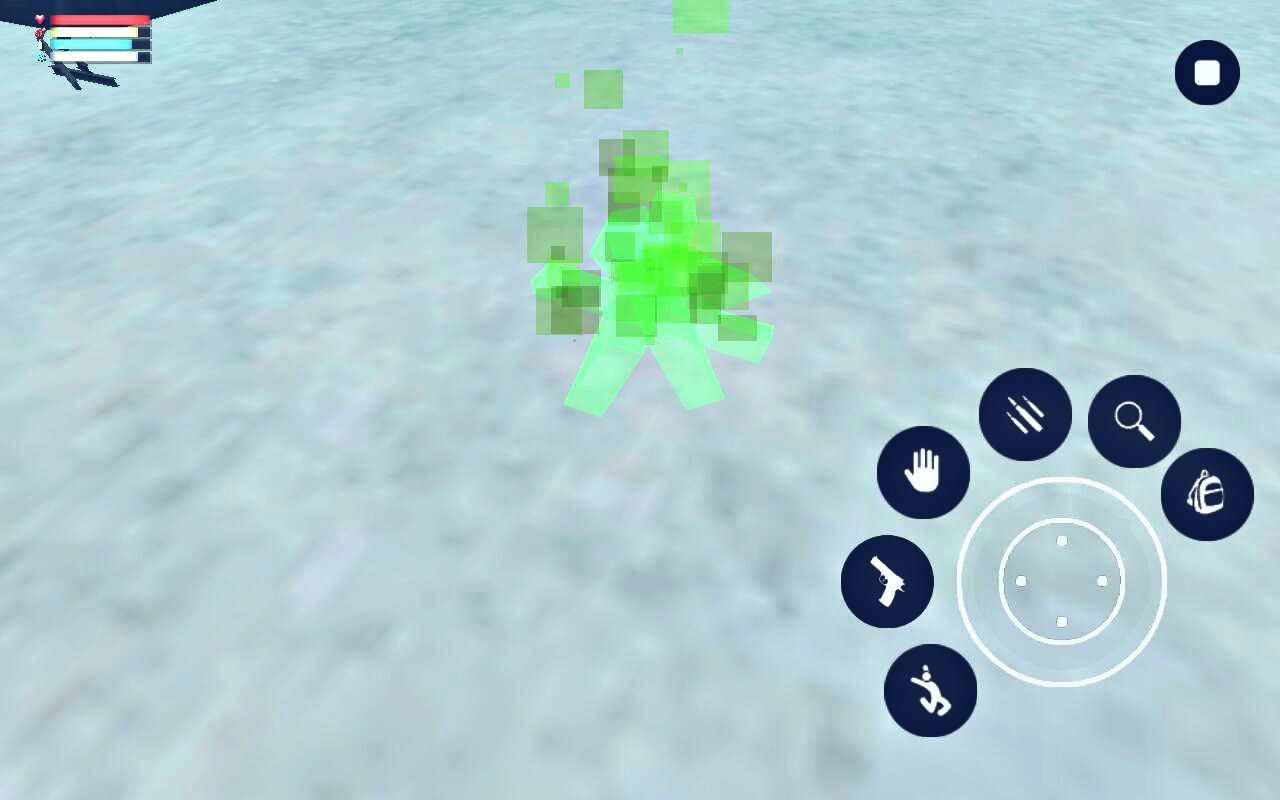Image resolution: width=1280 pixels, height=800 pixels.
Task: Open the magnifying glass search button
Action: tap(1134, 421)
